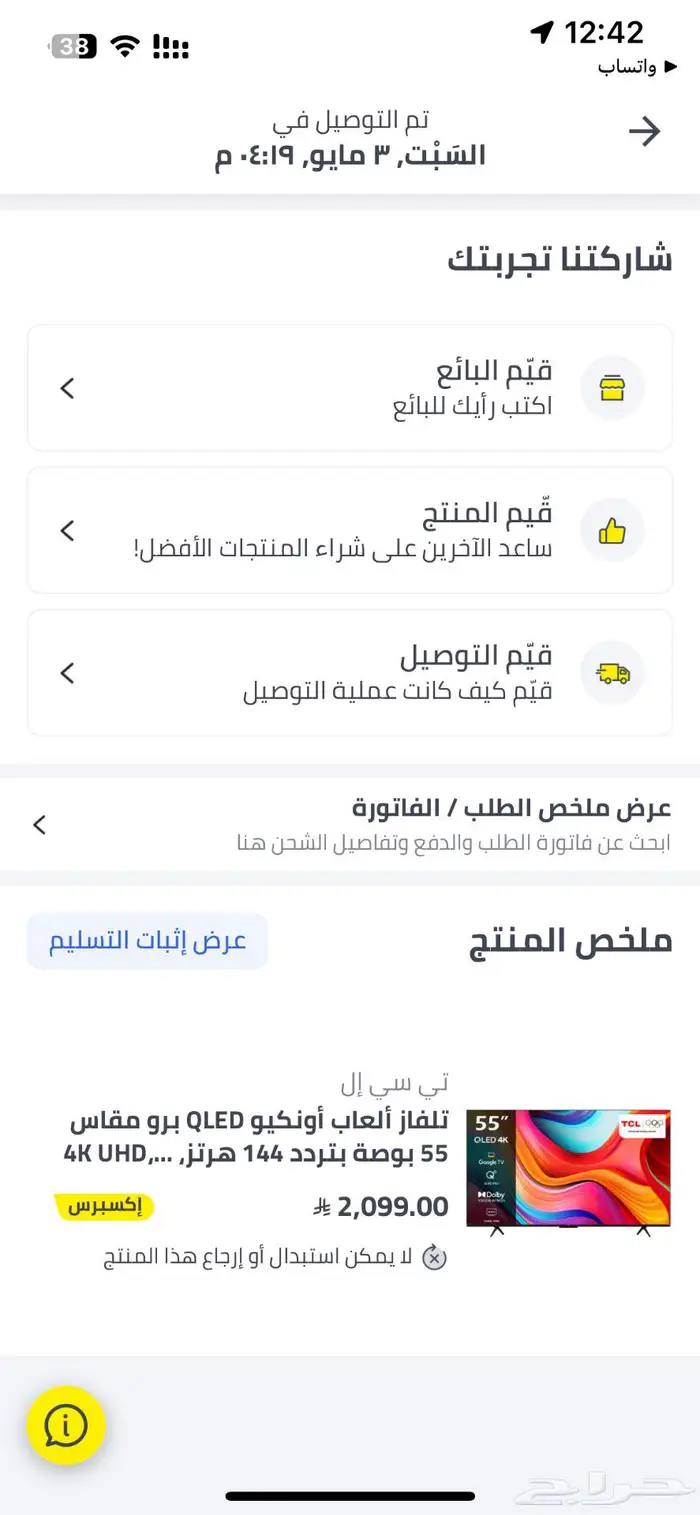The image size is (700, 1515).
Task: Tap the back arrow at the top
Action: click(x=645, y=132)
